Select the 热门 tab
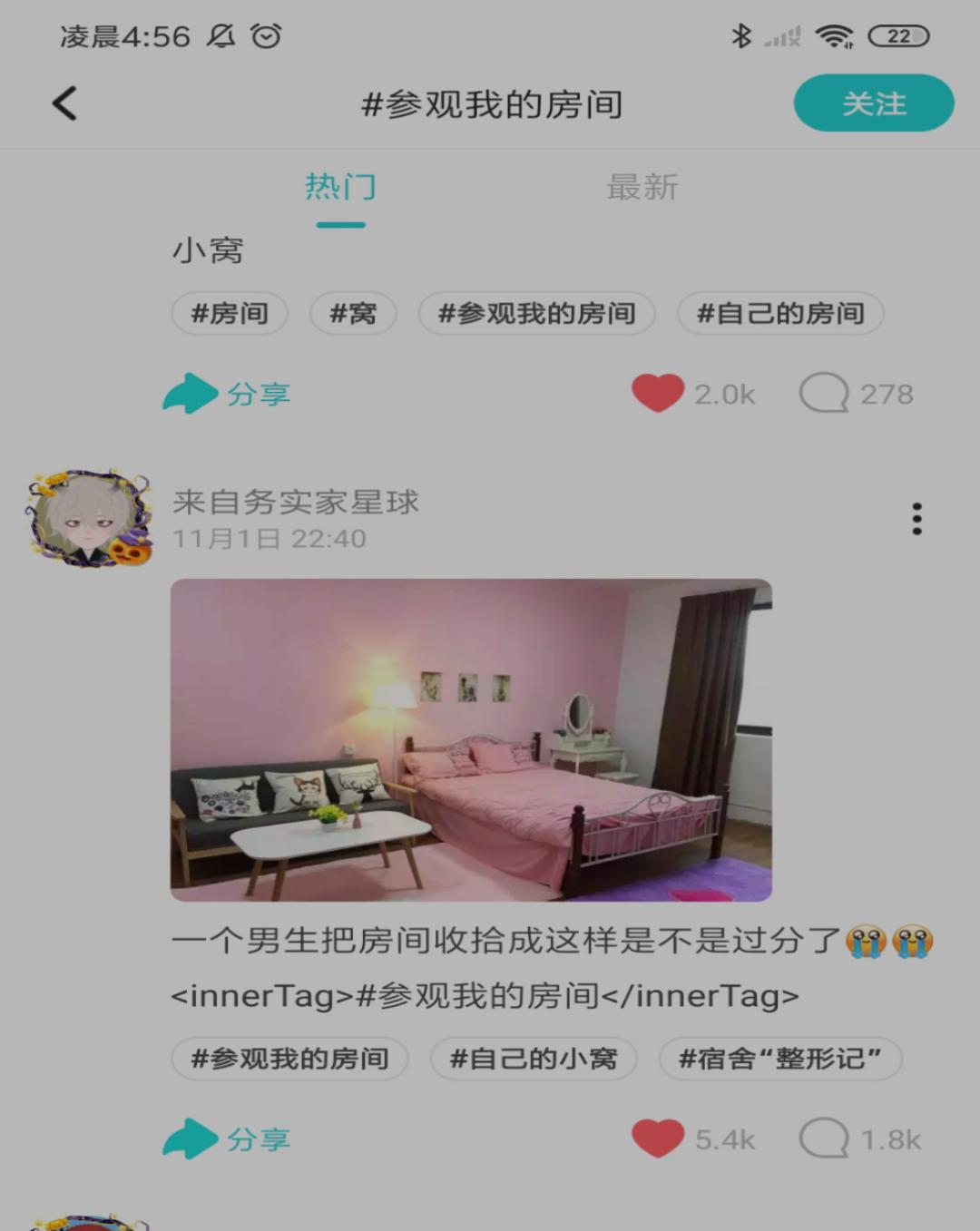This screenshot has height=1231, width=980. [x=340, y=188]
